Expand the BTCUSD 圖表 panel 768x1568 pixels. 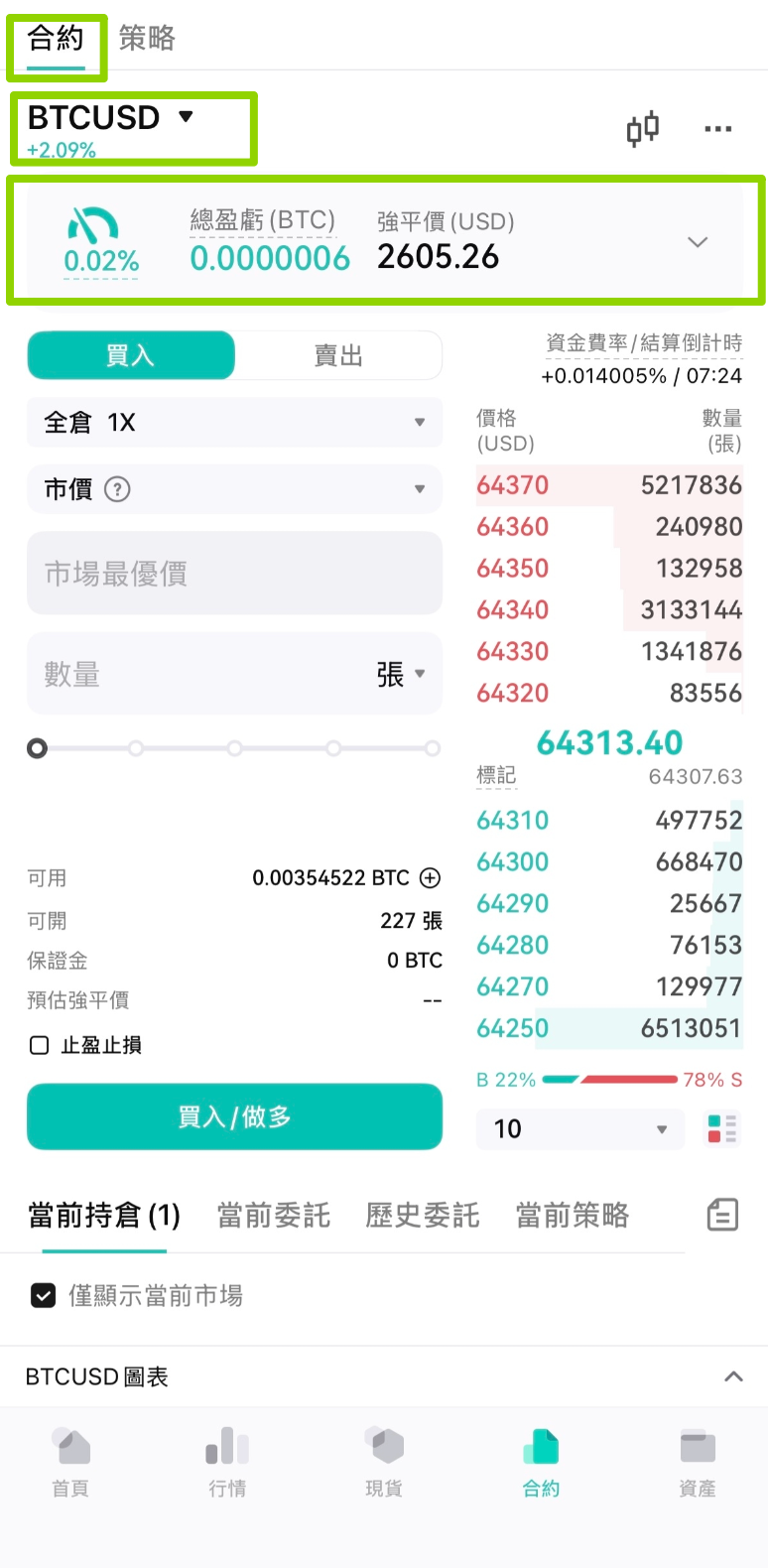pyautogui.click(x=733, y=1376)
